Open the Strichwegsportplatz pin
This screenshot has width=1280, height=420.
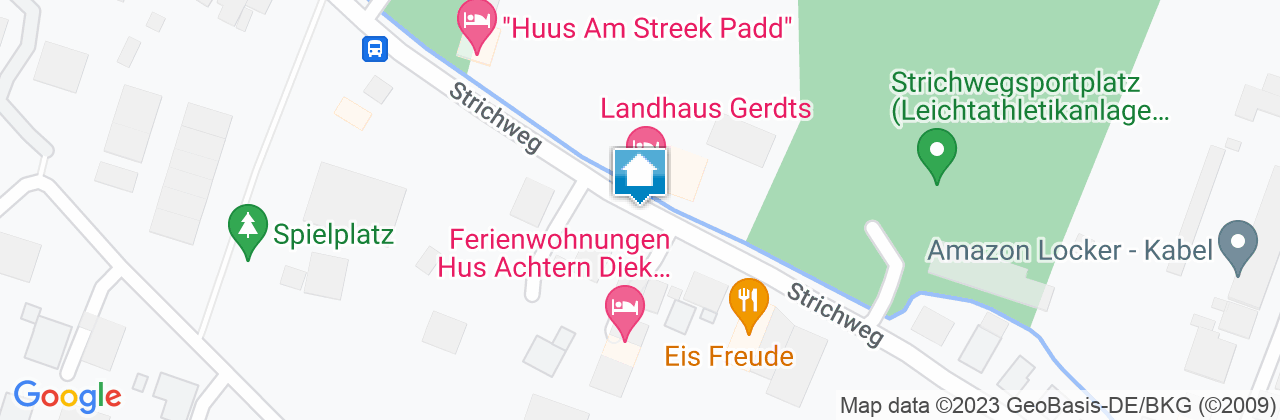click(936, 155)
